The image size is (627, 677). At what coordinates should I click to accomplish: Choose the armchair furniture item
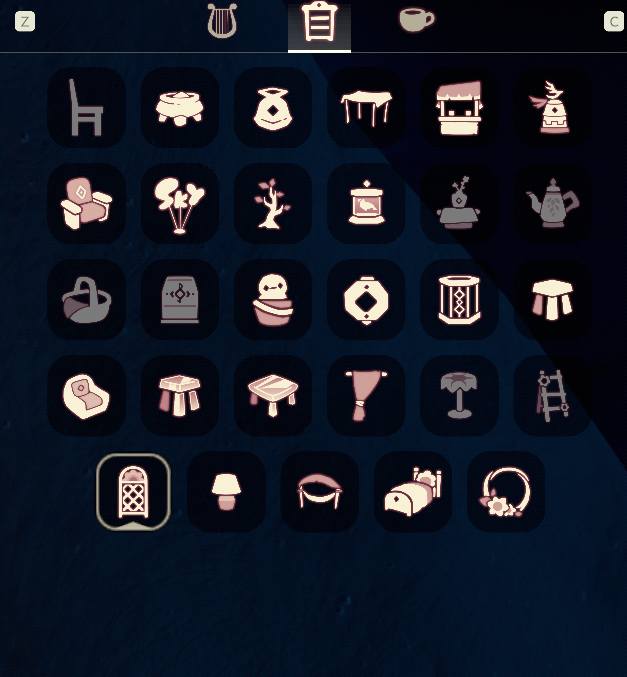click(86, 203)
